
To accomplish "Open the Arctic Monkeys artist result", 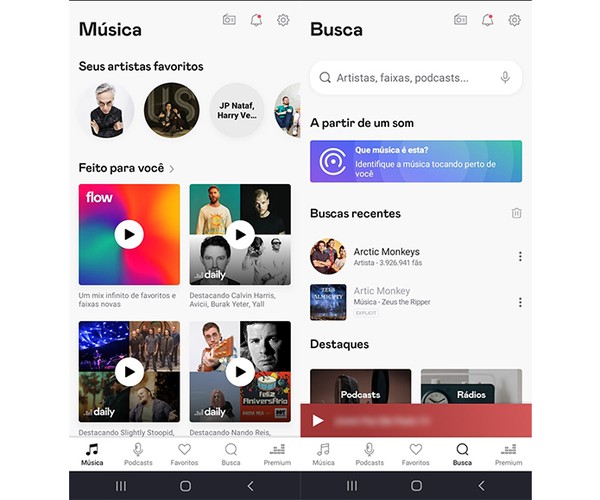I will [385, 257].
